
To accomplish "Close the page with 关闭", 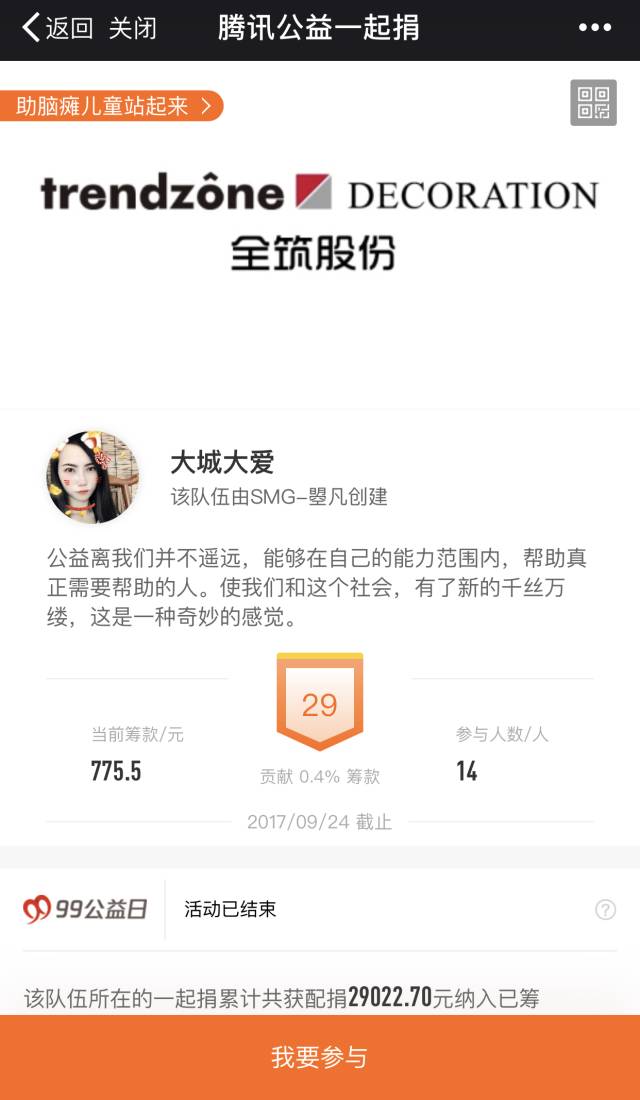I will tap(132, 28).
